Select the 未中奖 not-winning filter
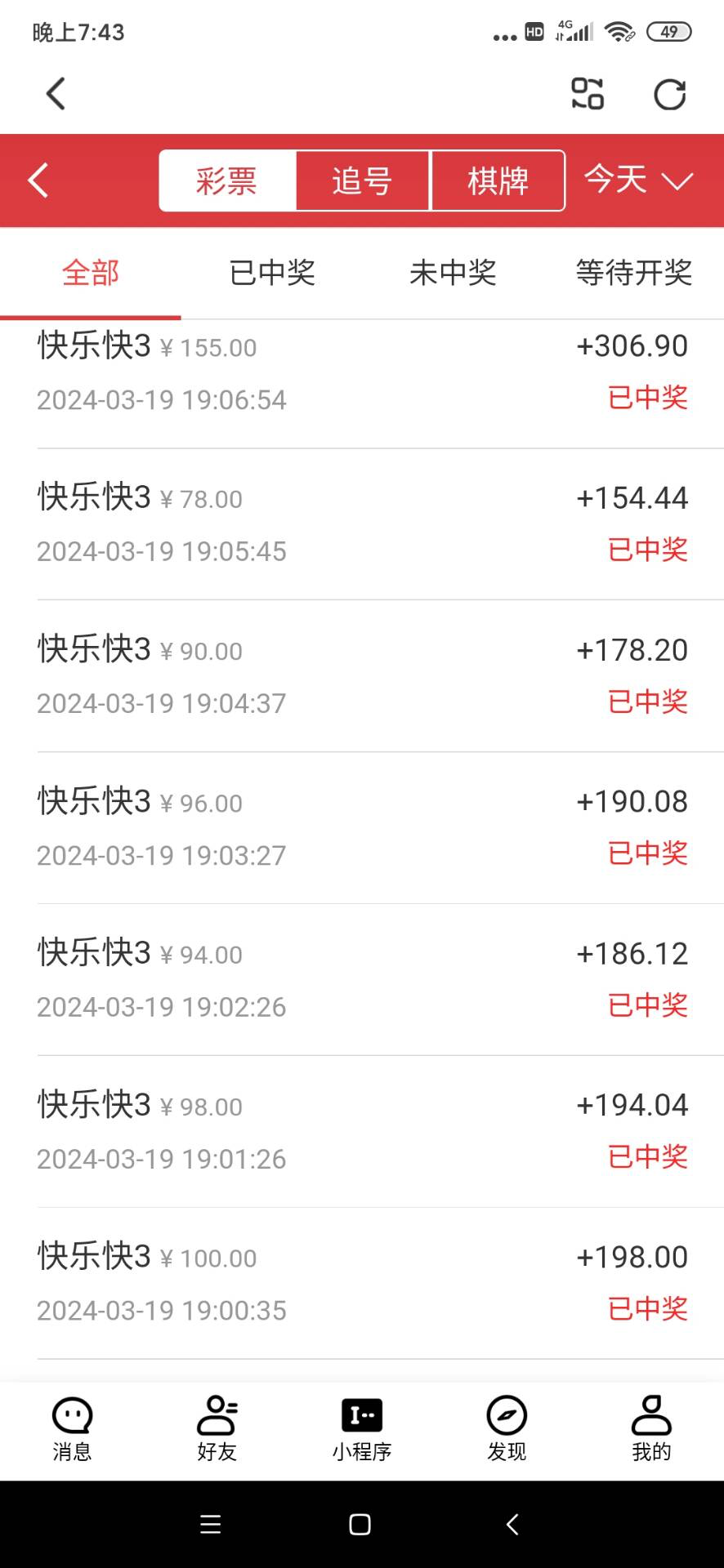 tap(453, 273)
